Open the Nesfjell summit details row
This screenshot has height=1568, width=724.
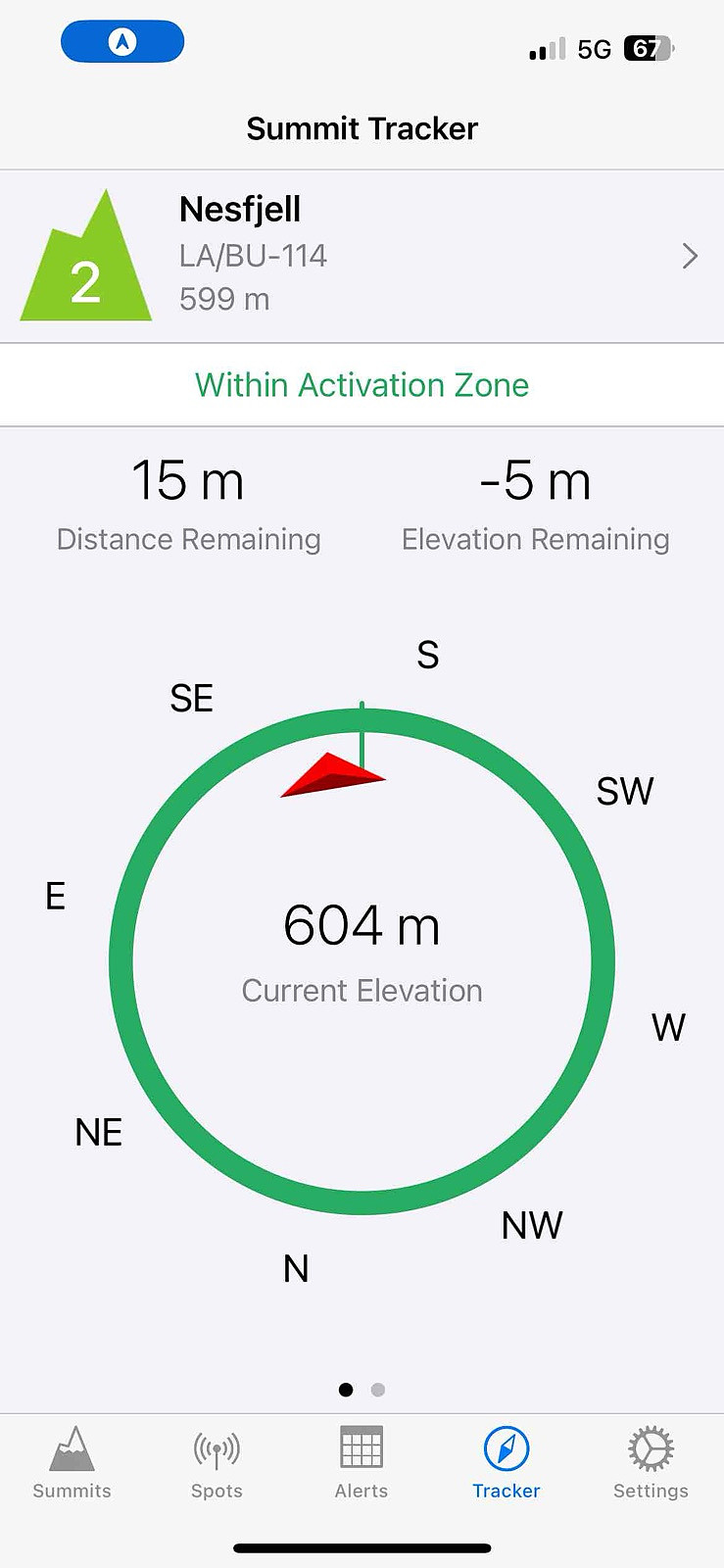click(362, 257)
